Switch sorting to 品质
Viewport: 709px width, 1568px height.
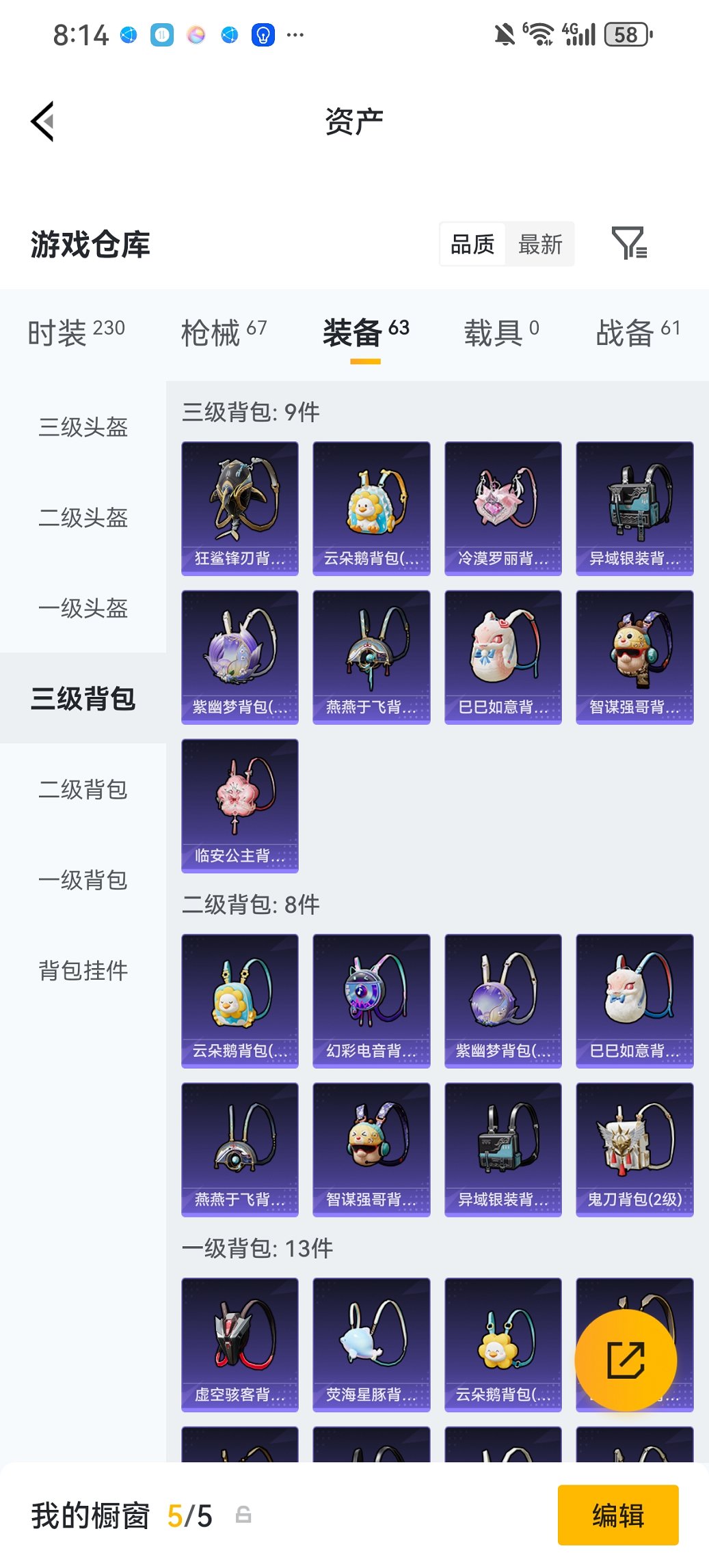pyautogui.click(x=473, y=244)
